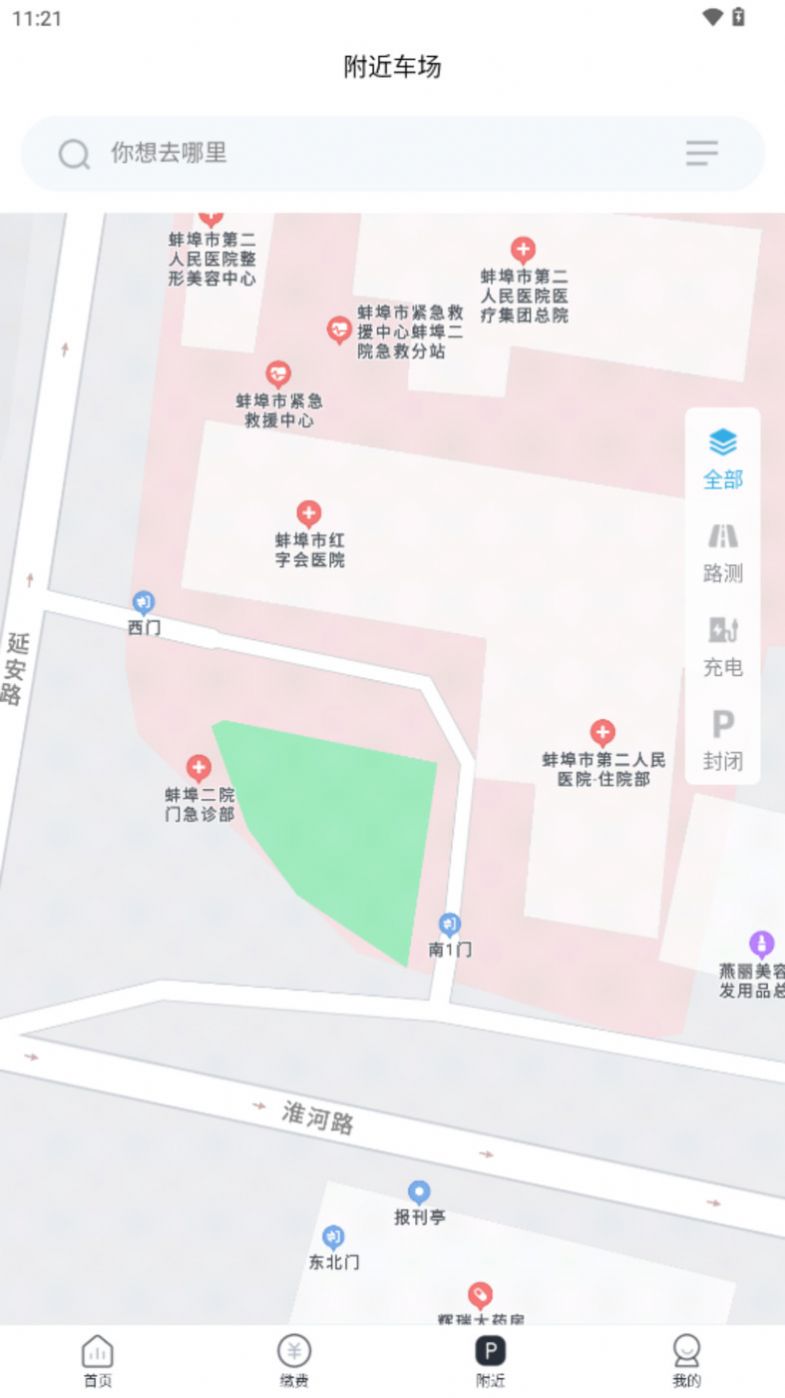Switch to the 首页 home tab
The image size is (785, 1398).
coord(95,1360)
